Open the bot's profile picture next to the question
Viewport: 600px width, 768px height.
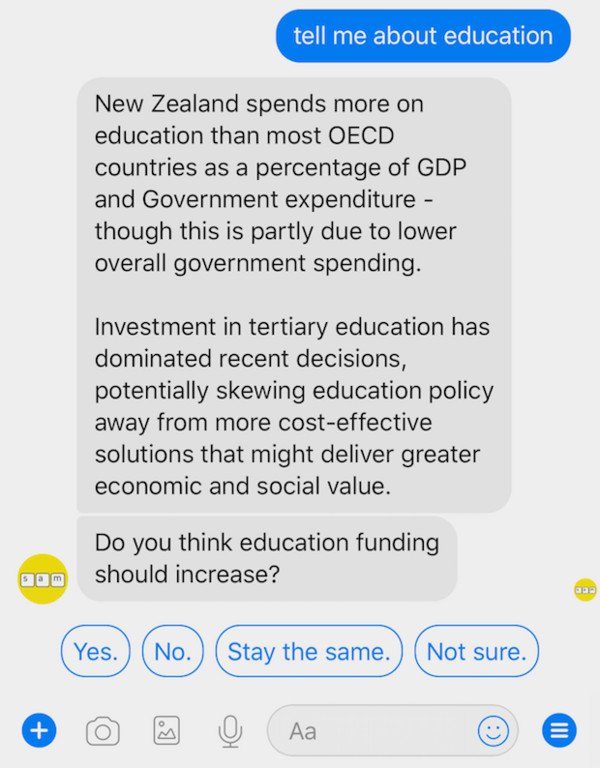(43, 578)
